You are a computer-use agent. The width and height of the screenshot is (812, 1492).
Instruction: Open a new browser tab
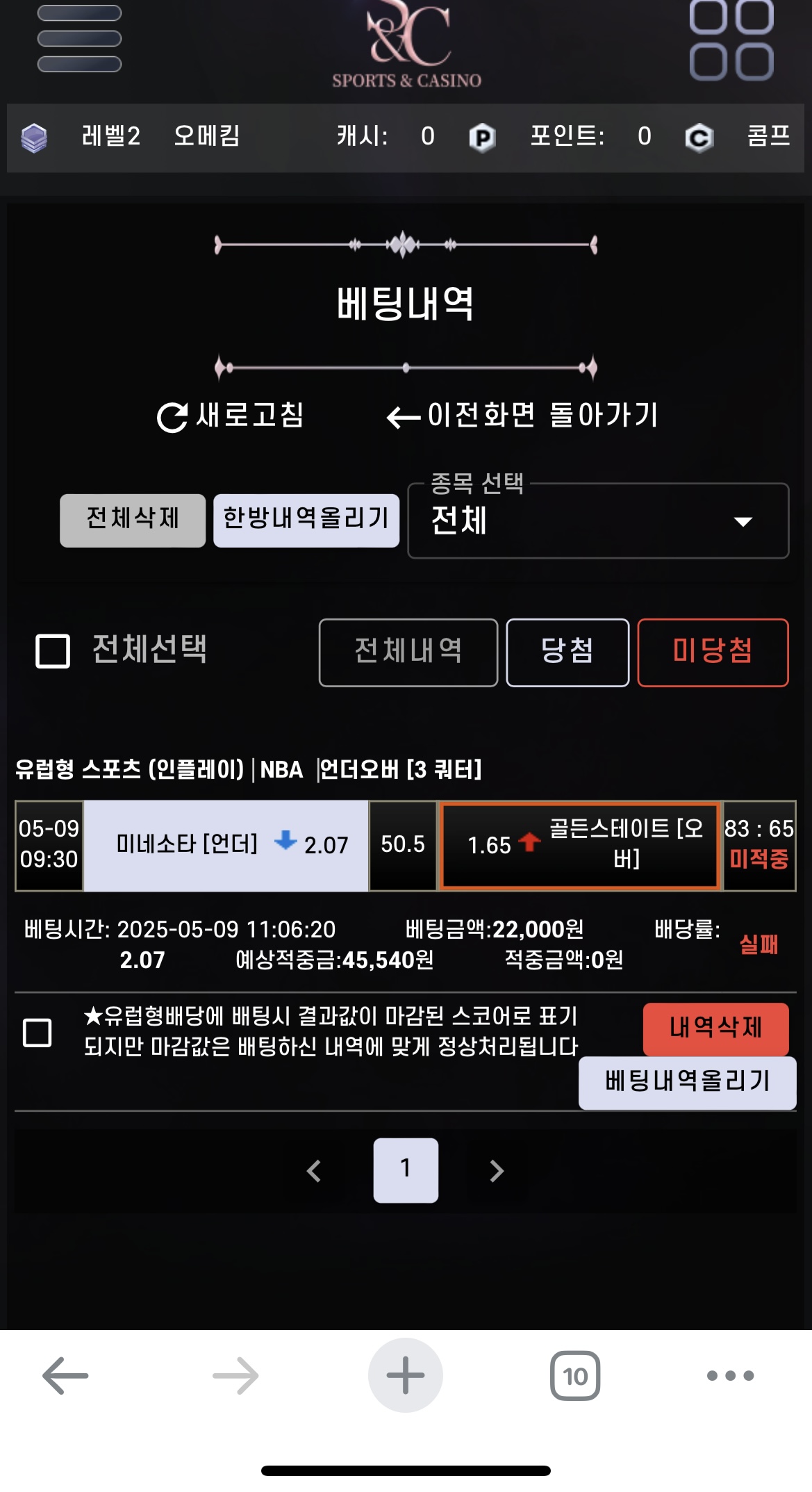(x=406, y=1375)
